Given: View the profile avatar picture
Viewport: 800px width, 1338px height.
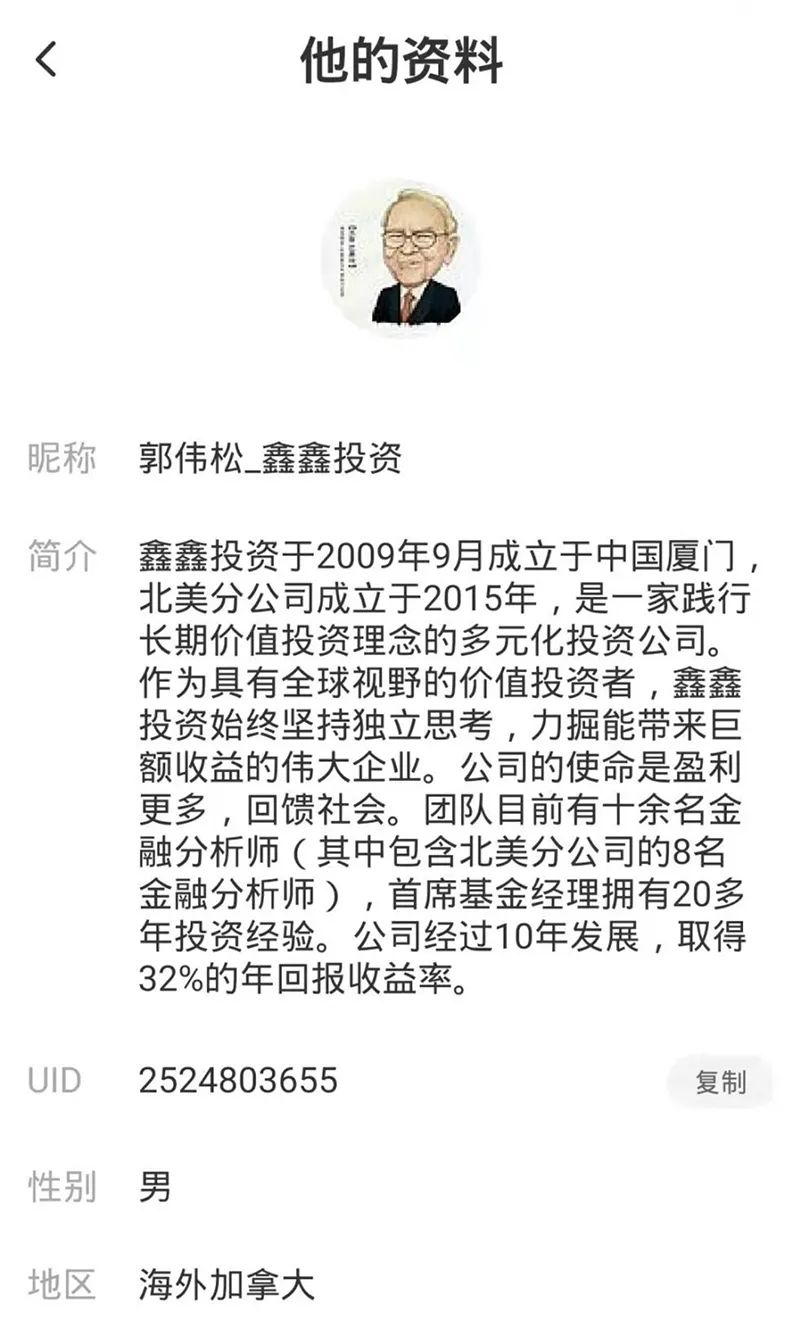Looking at the screenshot, I should tap(400, 258).
